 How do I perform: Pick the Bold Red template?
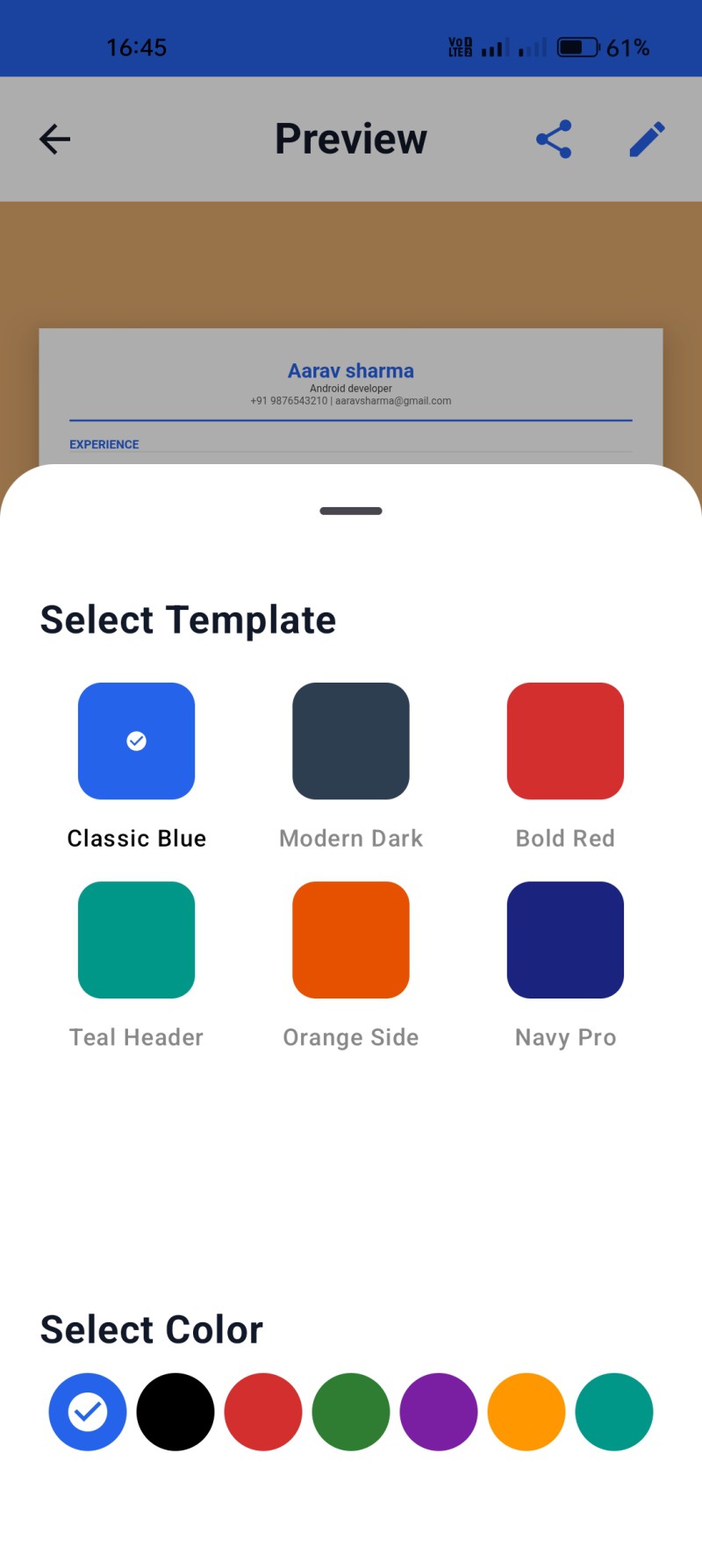click(565, 741)
